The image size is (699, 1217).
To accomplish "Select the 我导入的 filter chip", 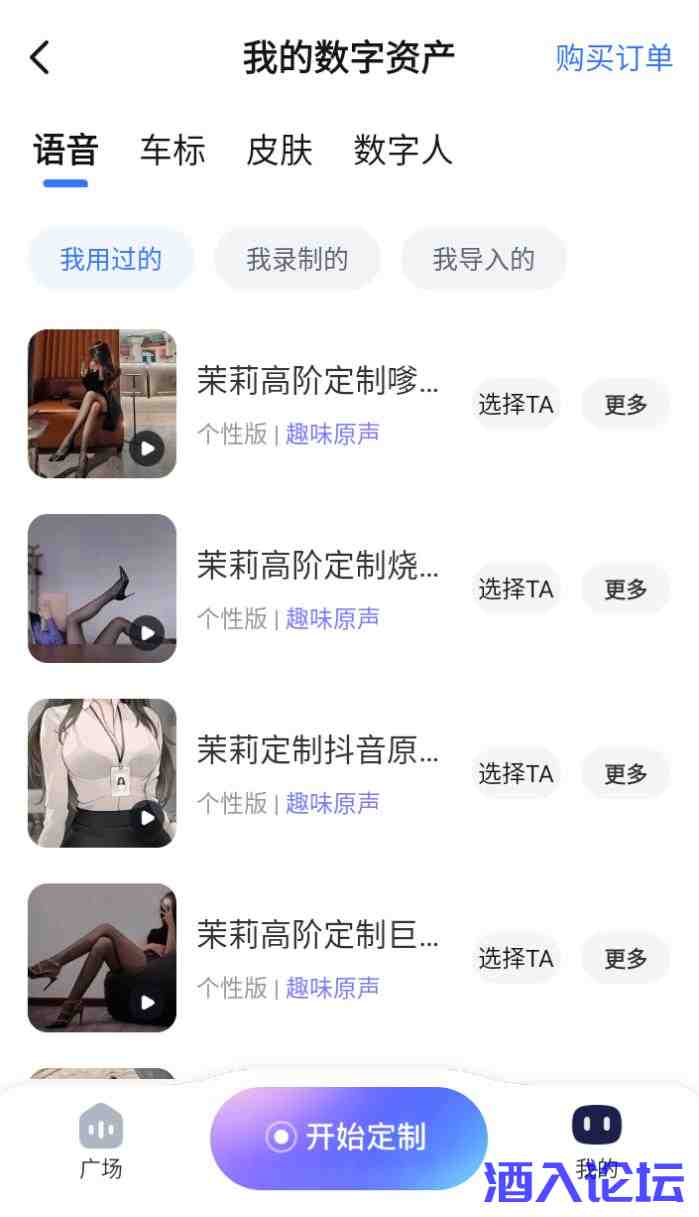I will 484,259.
